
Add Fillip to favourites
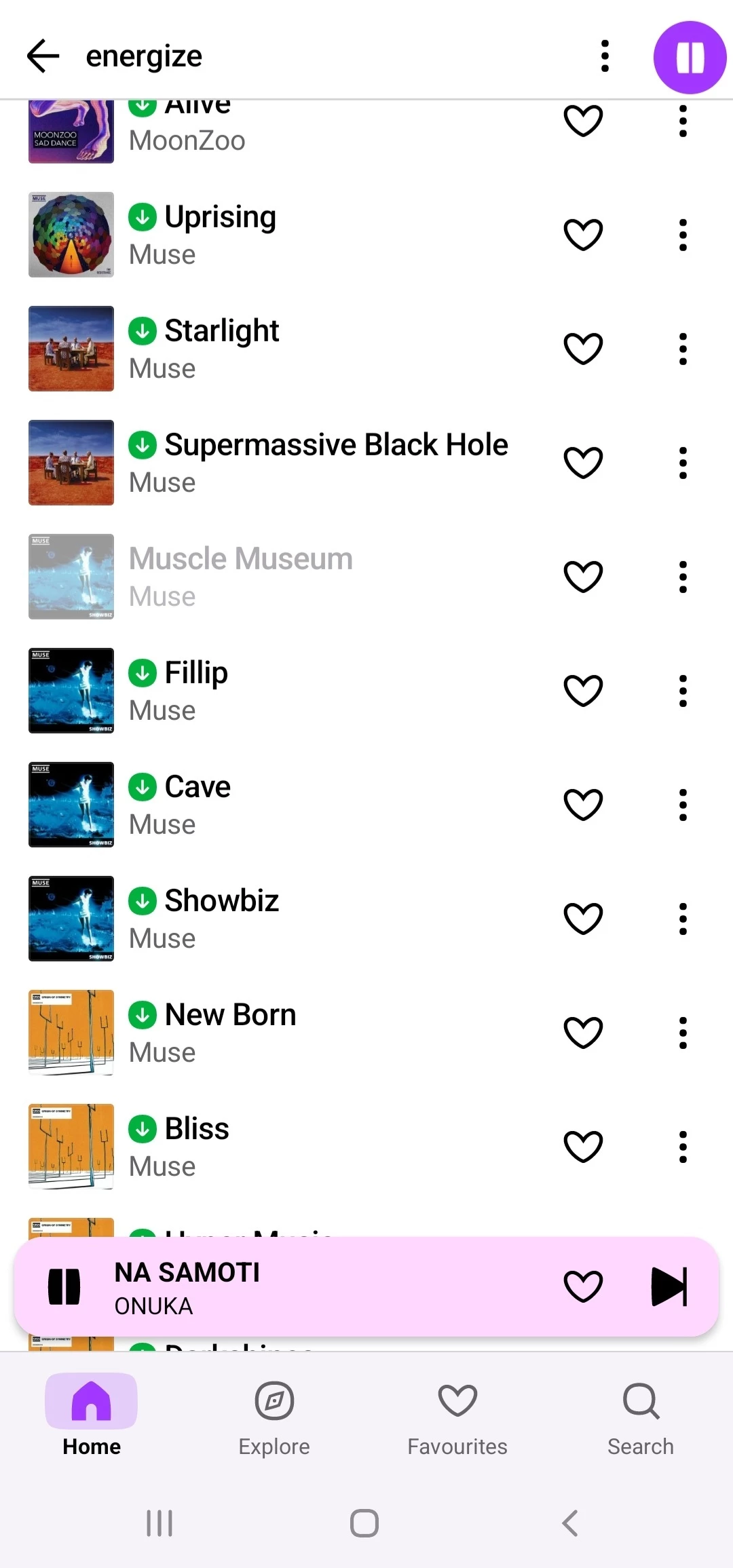tap(583, 691)
